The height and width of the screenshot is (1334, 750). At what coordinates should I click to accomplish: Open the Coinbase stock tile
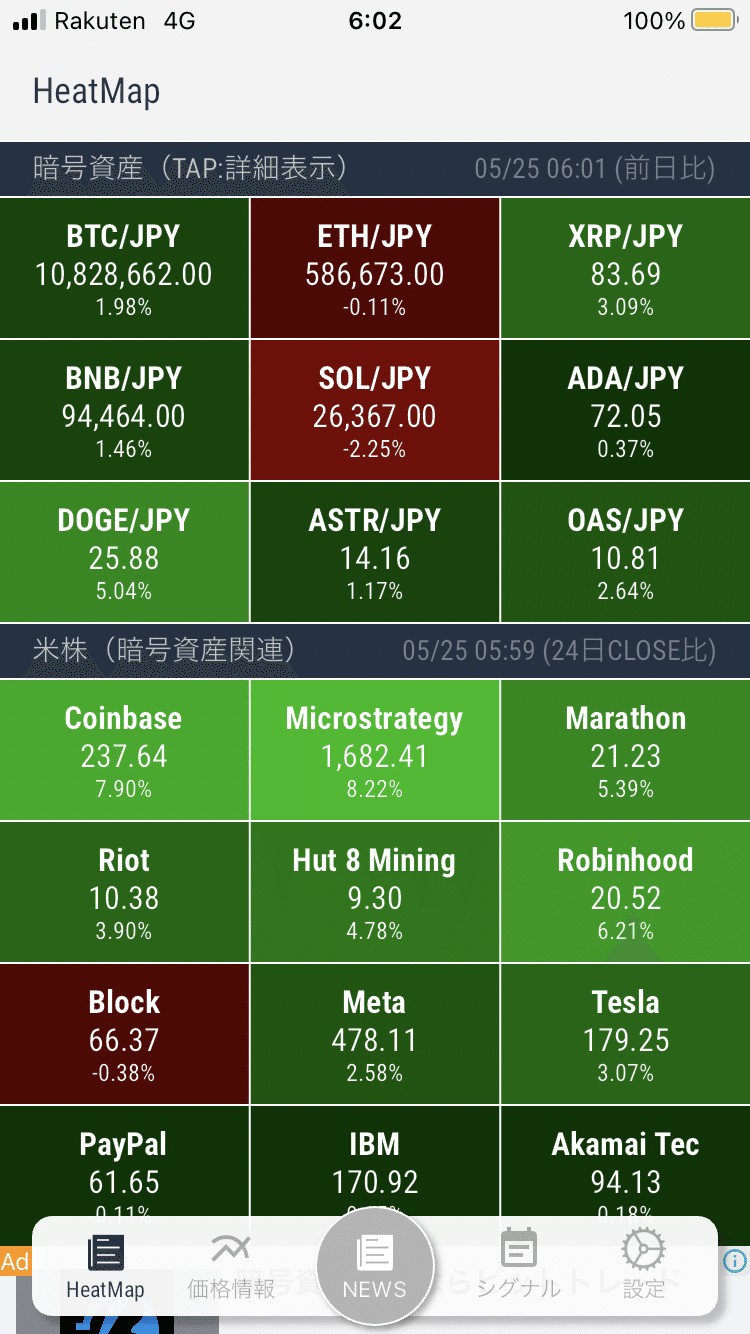coord(124,750)
